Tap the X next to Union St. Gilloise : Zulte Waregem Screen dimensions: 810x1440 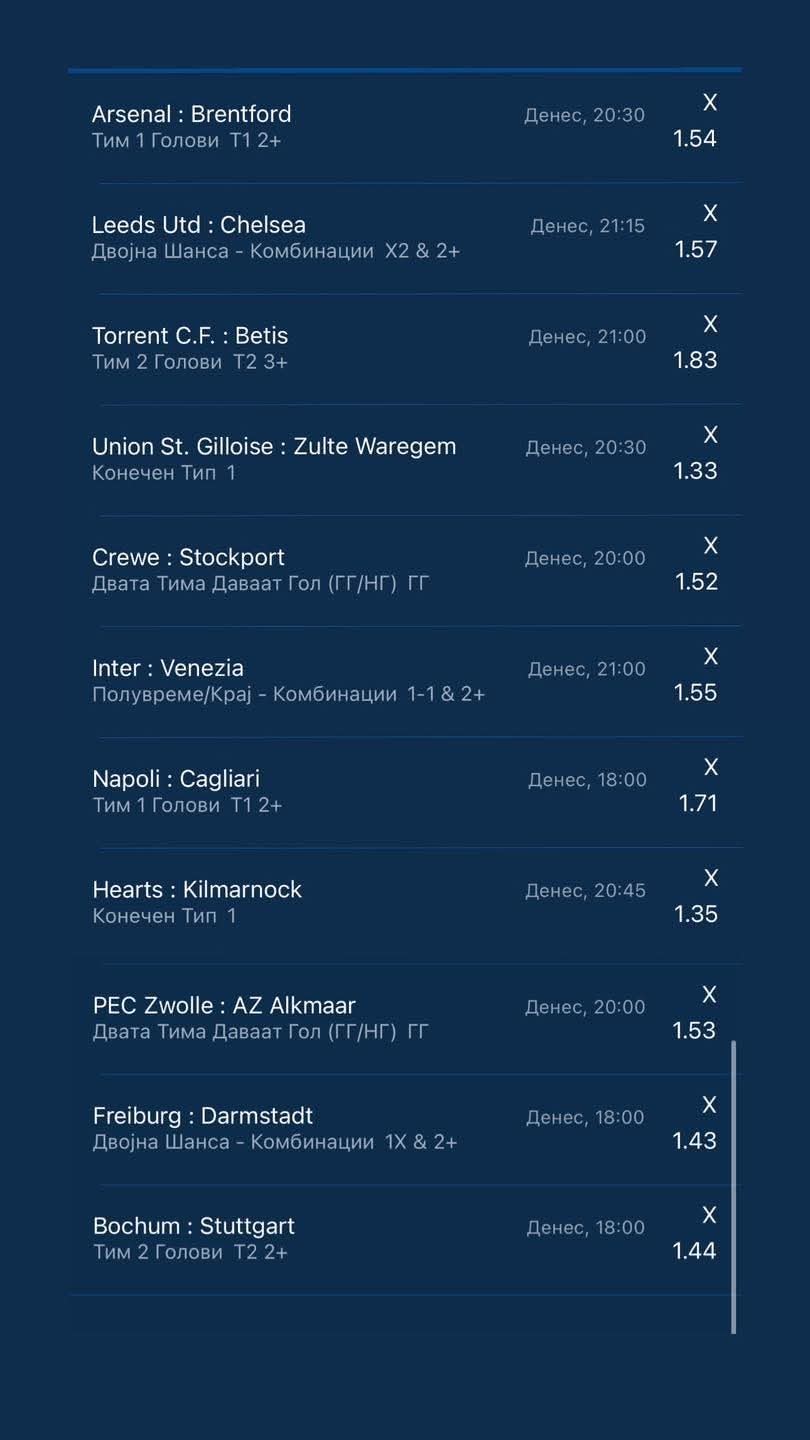[x=710, y=435]
